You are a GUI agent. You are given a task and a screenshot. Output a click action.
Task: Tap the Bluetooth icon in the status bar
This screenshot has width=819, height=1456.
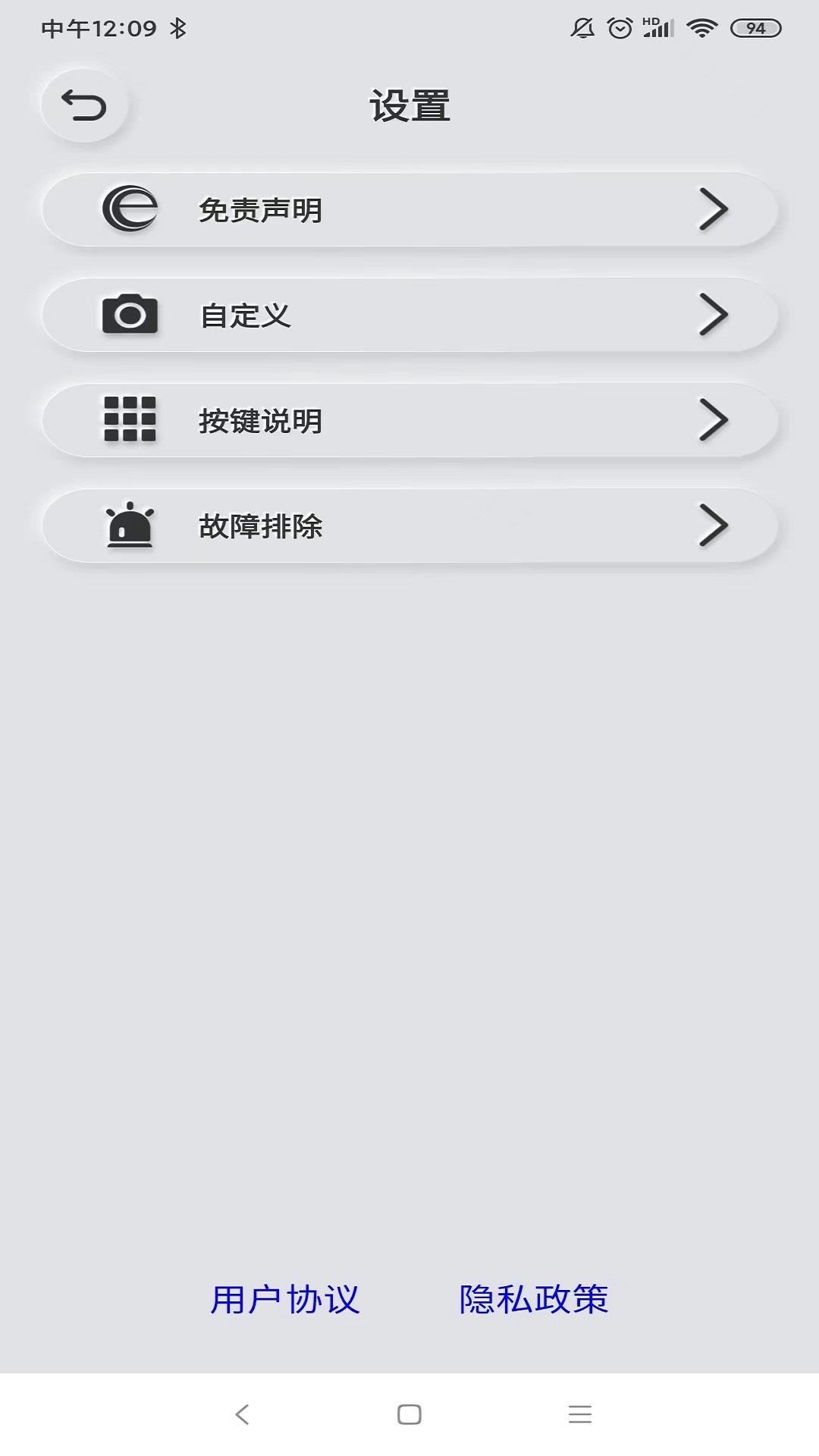[x=179, y=28]
